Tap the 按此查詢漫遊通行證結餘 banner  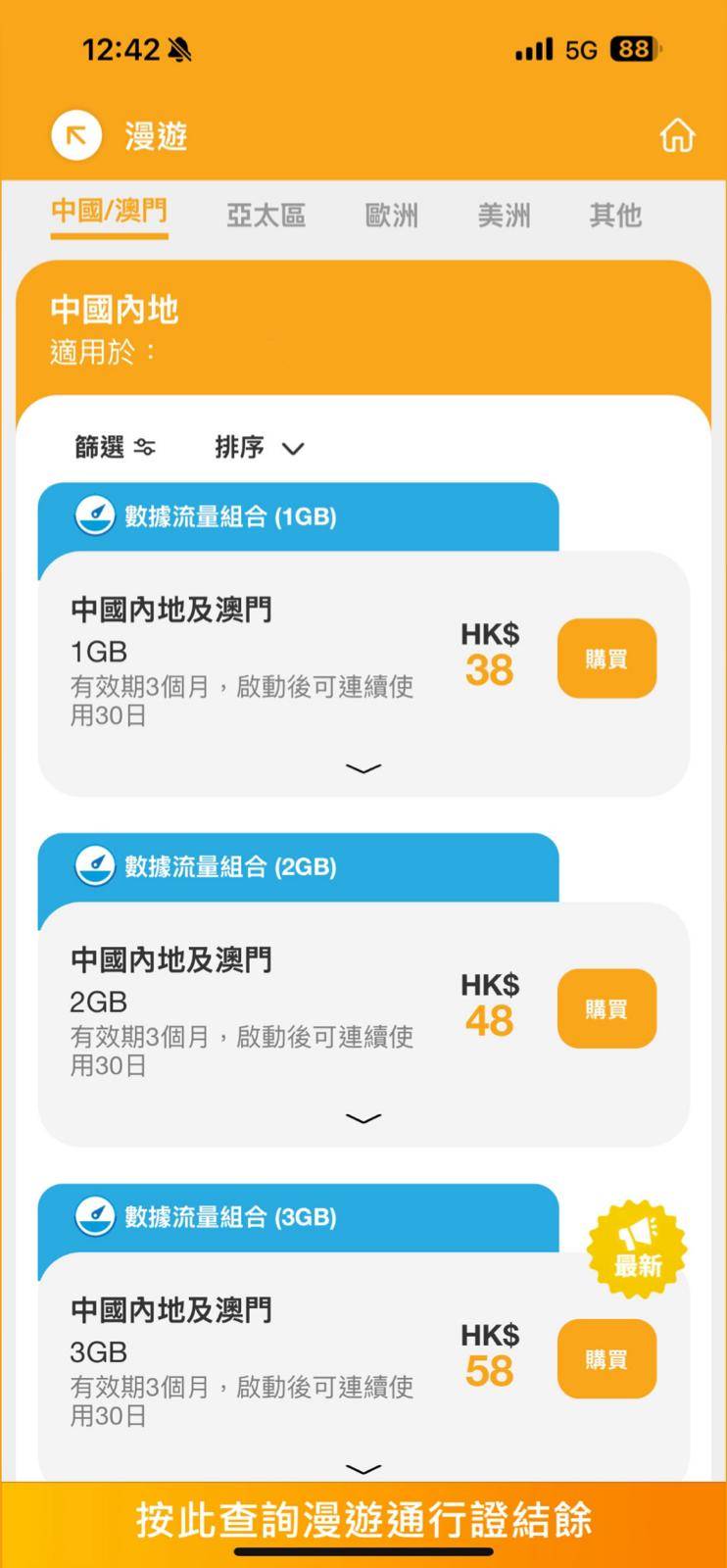tap(363, 1520)
